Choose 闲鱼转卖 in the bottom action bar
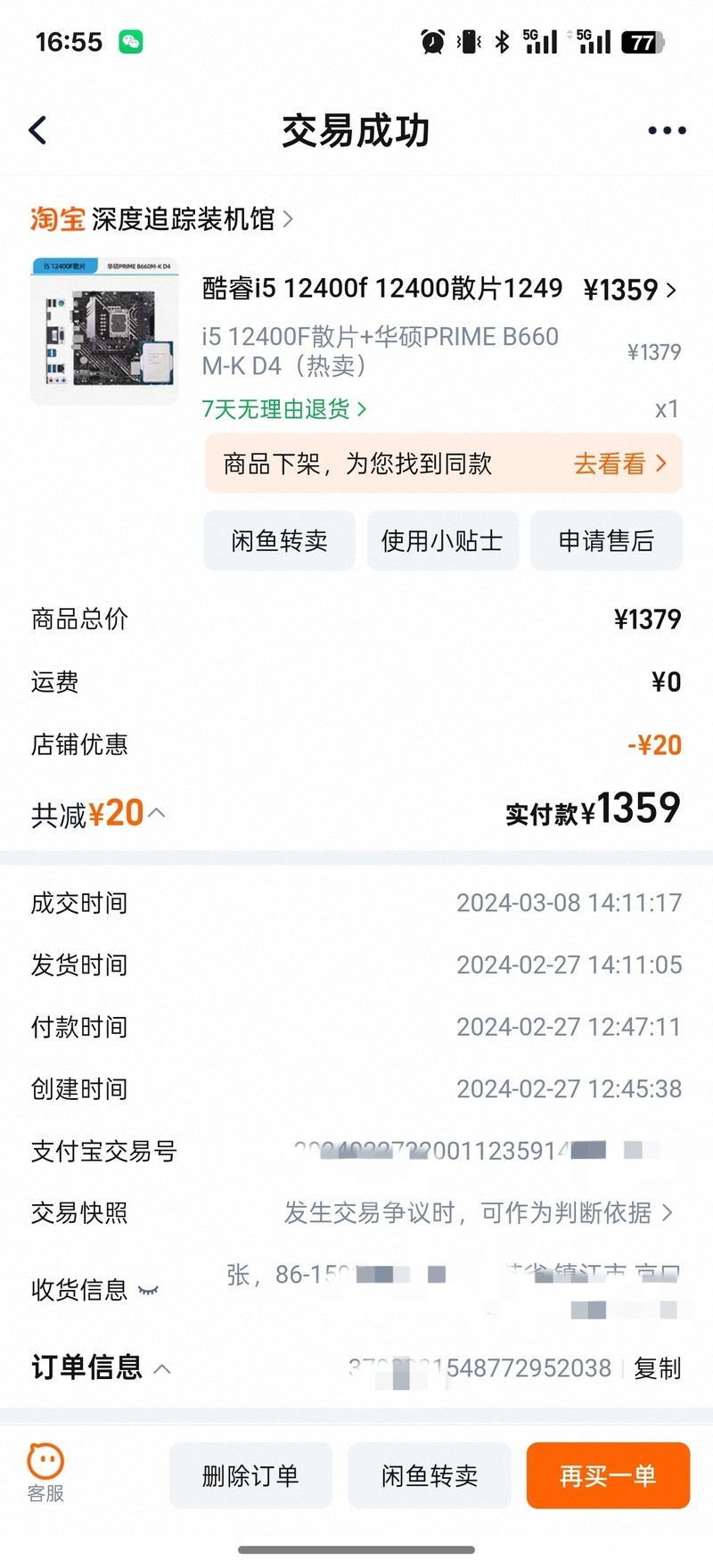 [430, 1475]
